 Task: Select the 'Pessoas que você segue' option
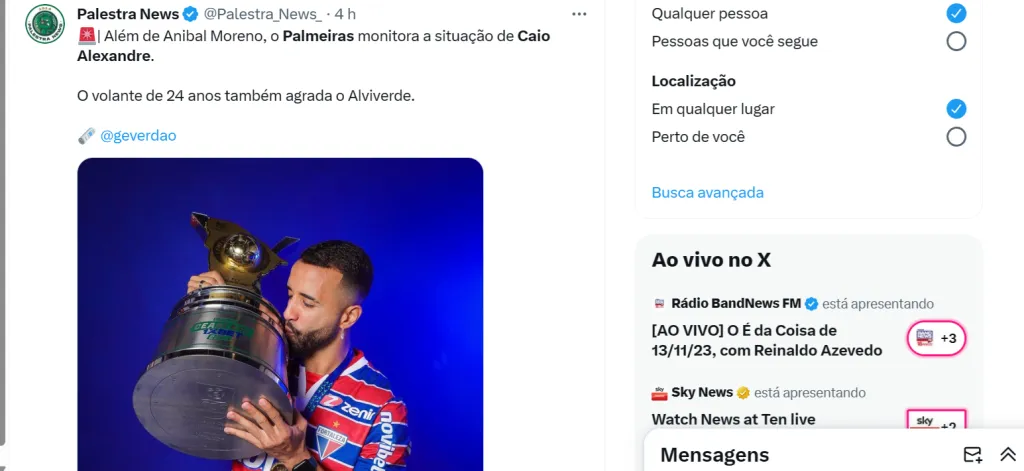(x=956, y=42)
